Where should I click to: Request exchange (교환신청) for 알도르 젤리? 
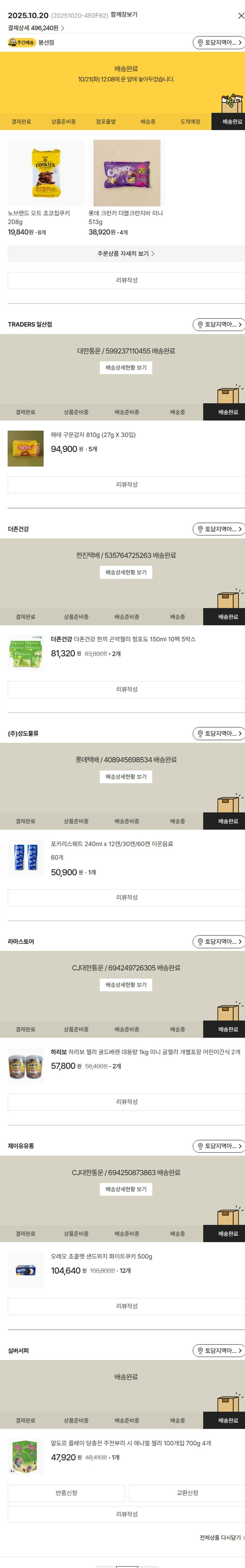click(187, 1493)
